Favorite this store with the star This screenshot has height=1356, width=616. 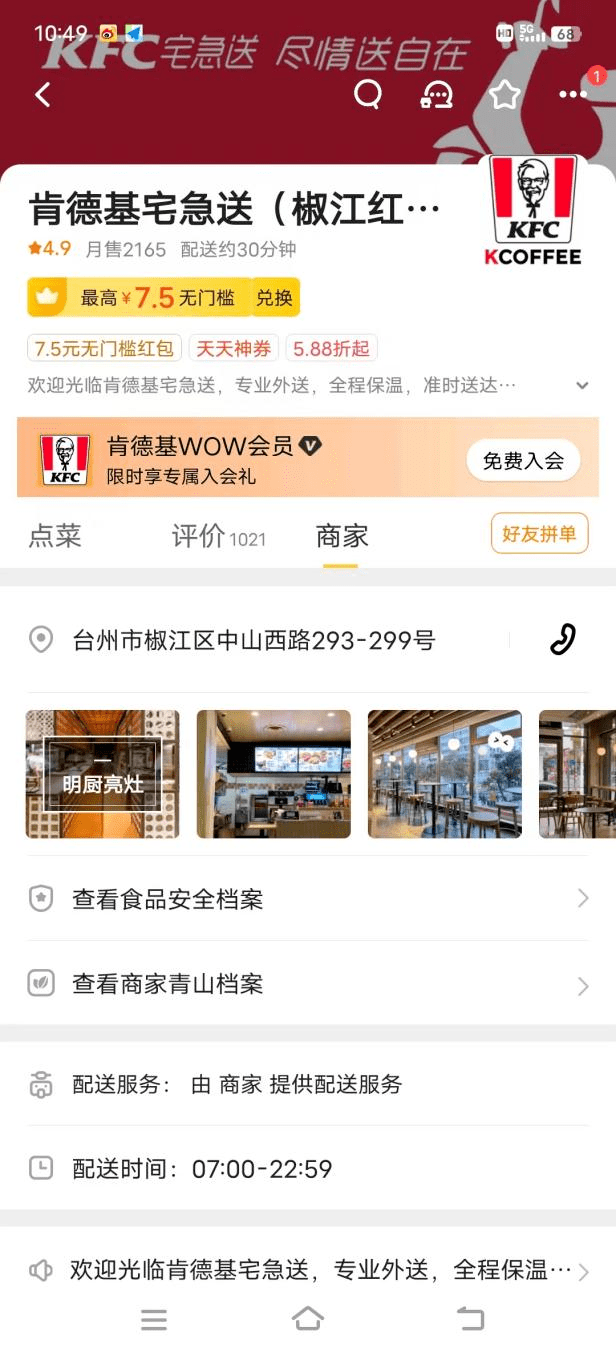[x=505, y=95]
